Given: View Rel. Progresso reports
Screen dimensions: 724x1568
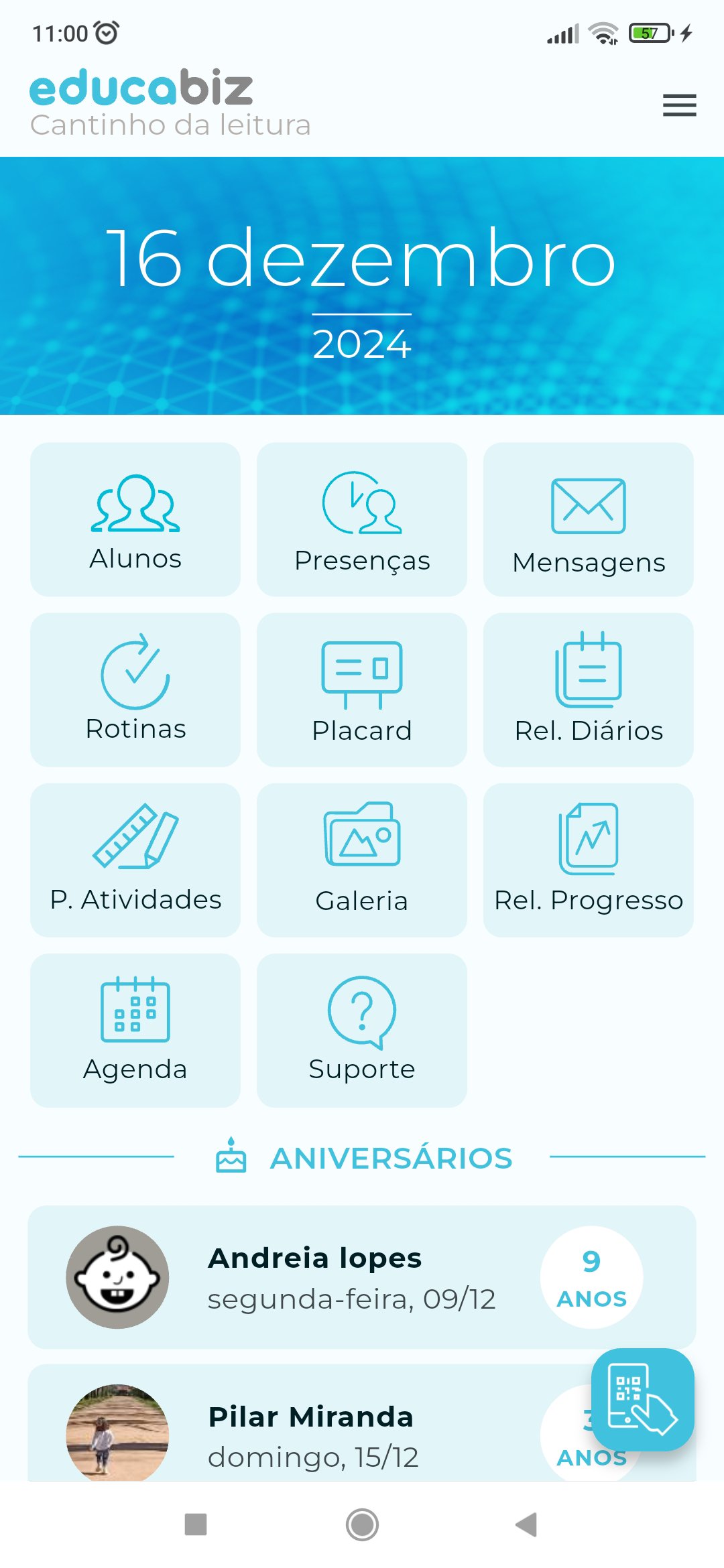Looking at the screenshot, I should (588, 860).
